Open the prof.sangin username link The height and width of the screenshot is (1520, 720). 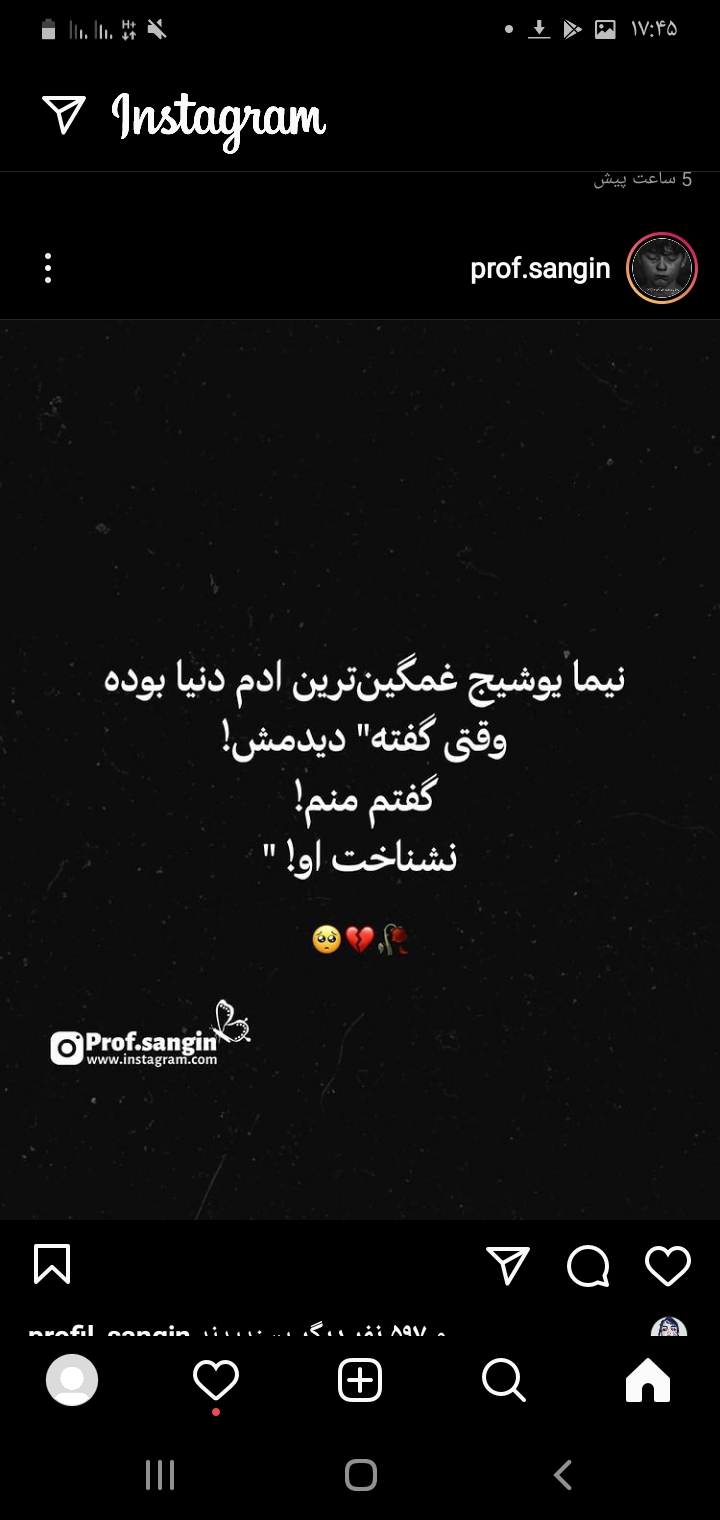(x=540, y=268)
